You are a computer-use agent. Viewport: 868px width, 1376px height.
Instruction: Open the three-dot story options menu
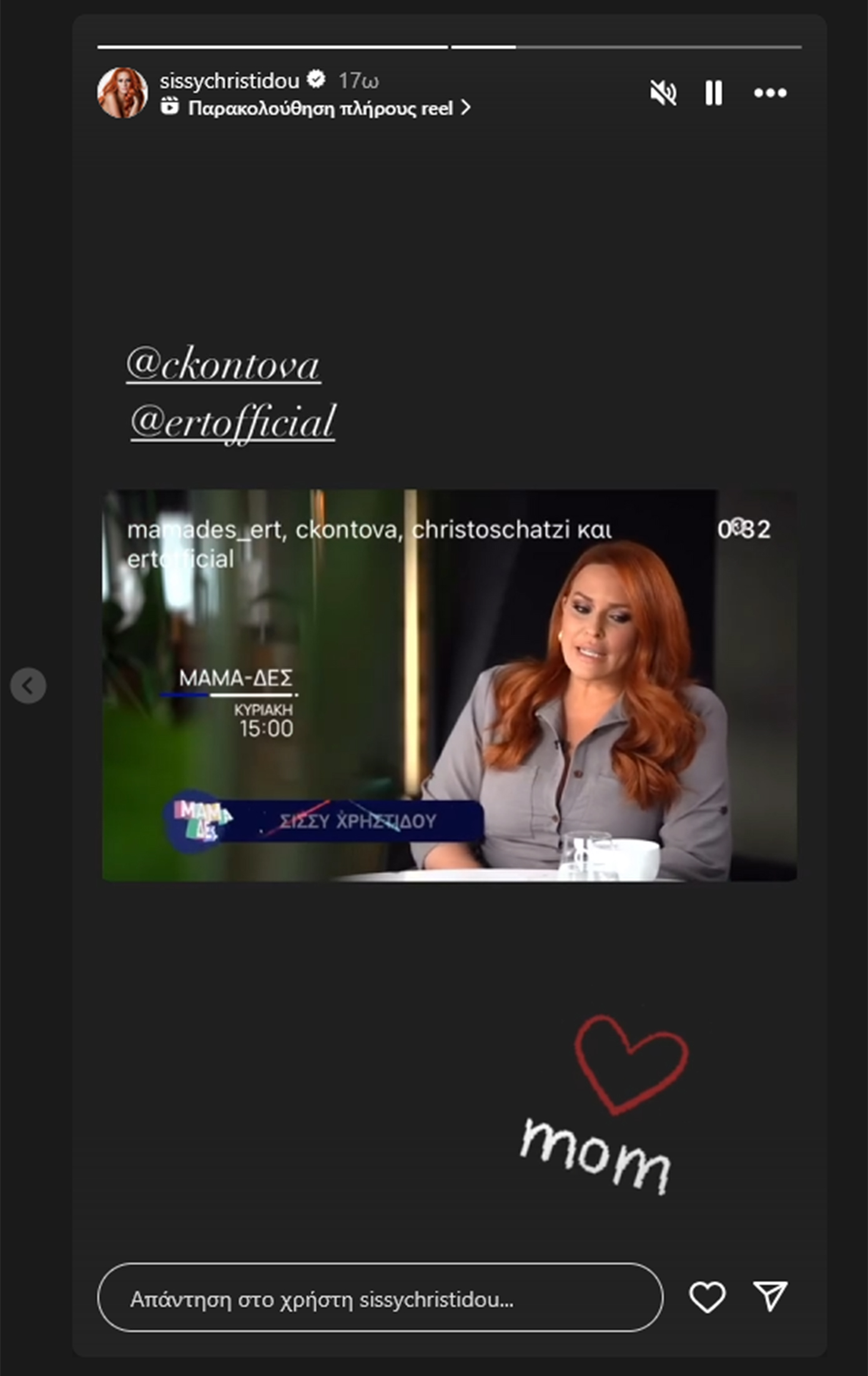(769, 93)
